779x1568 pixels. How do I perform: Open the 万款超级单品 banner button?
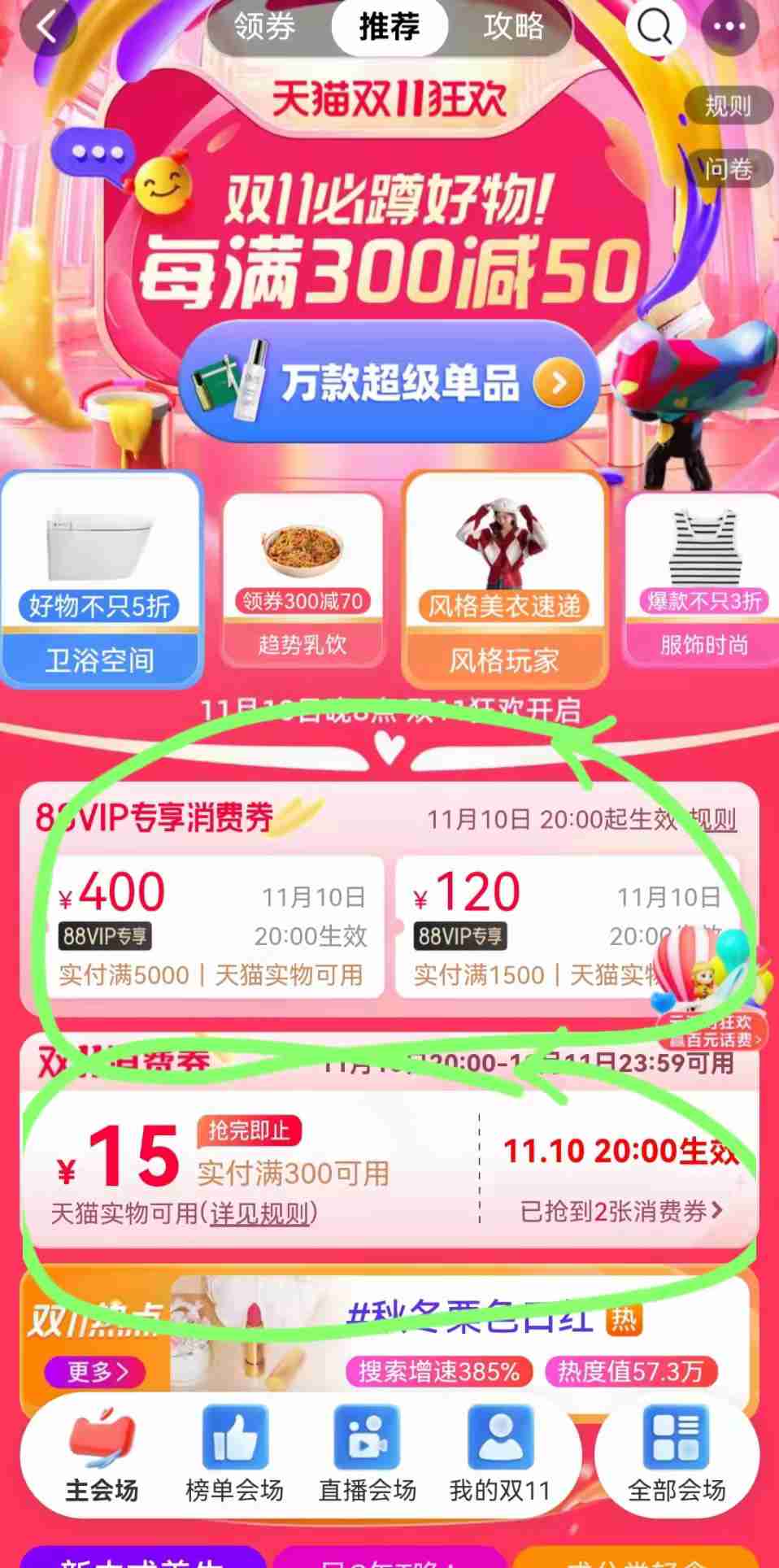point(390,382)
